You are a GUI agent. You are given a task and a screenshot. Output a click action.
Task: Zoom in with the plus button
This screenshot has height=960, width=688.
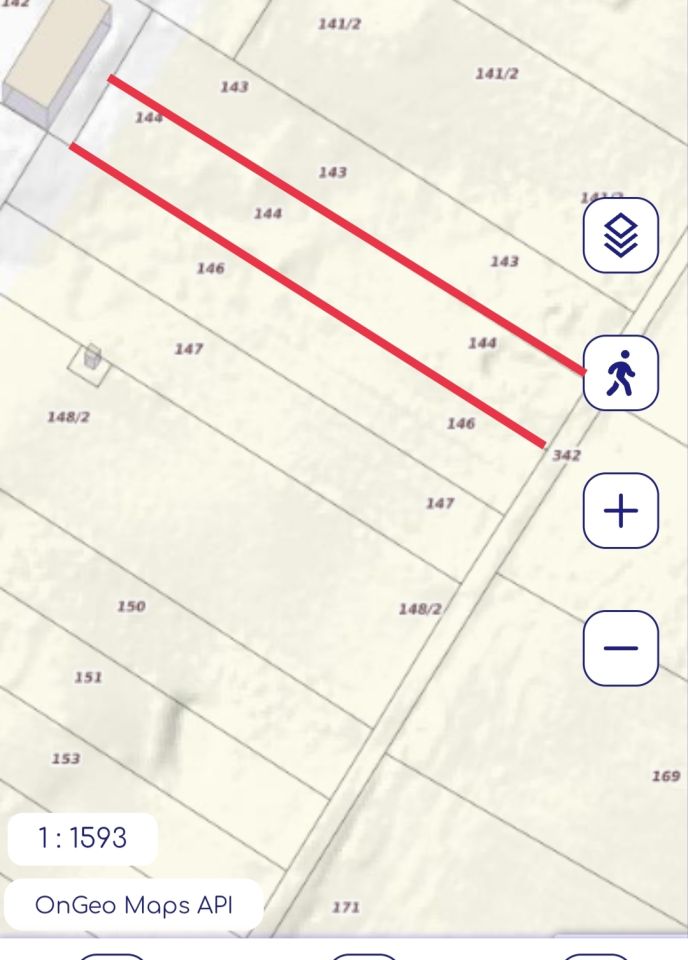coord(621,511)
